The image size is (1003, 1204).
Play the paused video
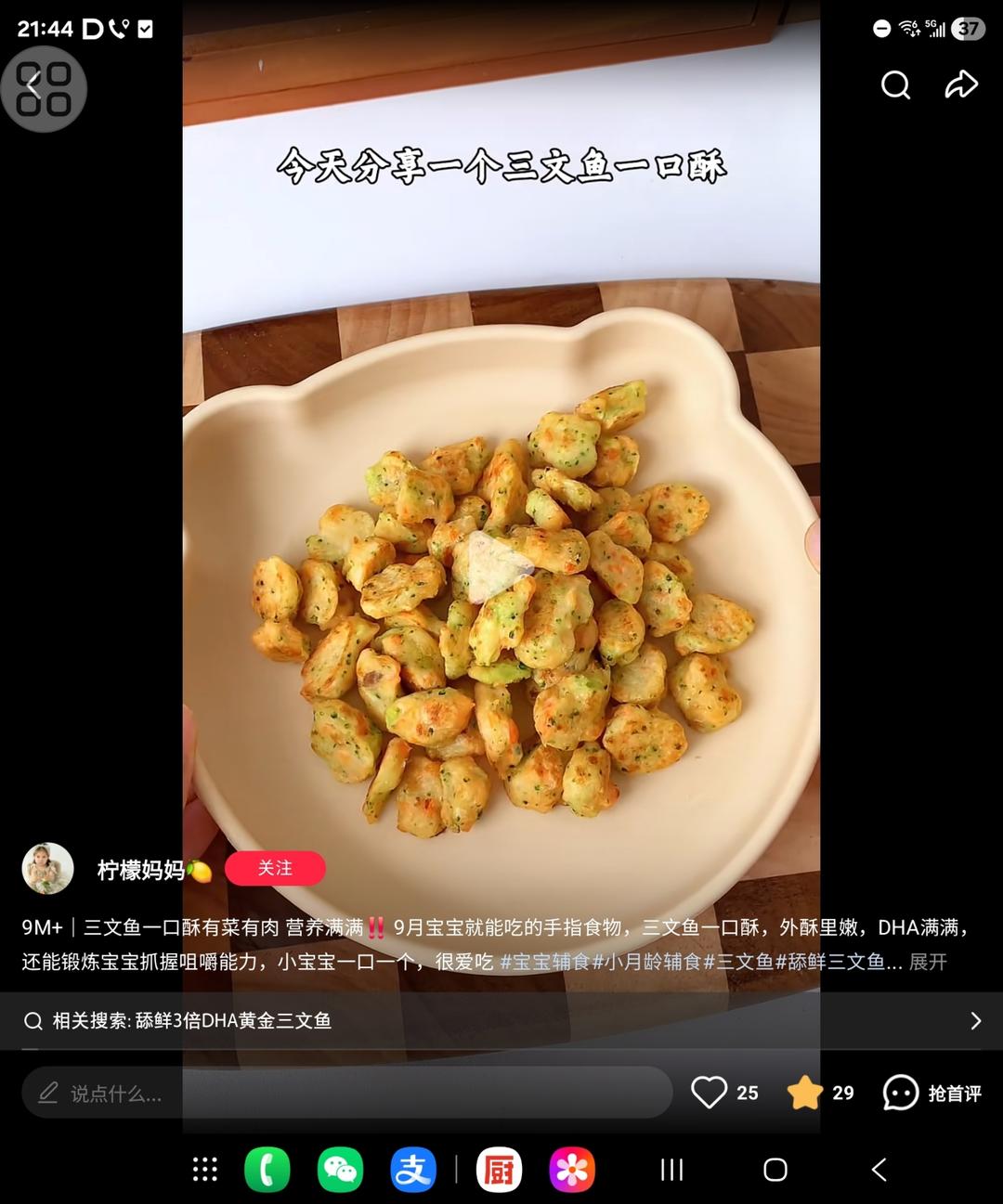pyautogui.click(x=500, y=567)
